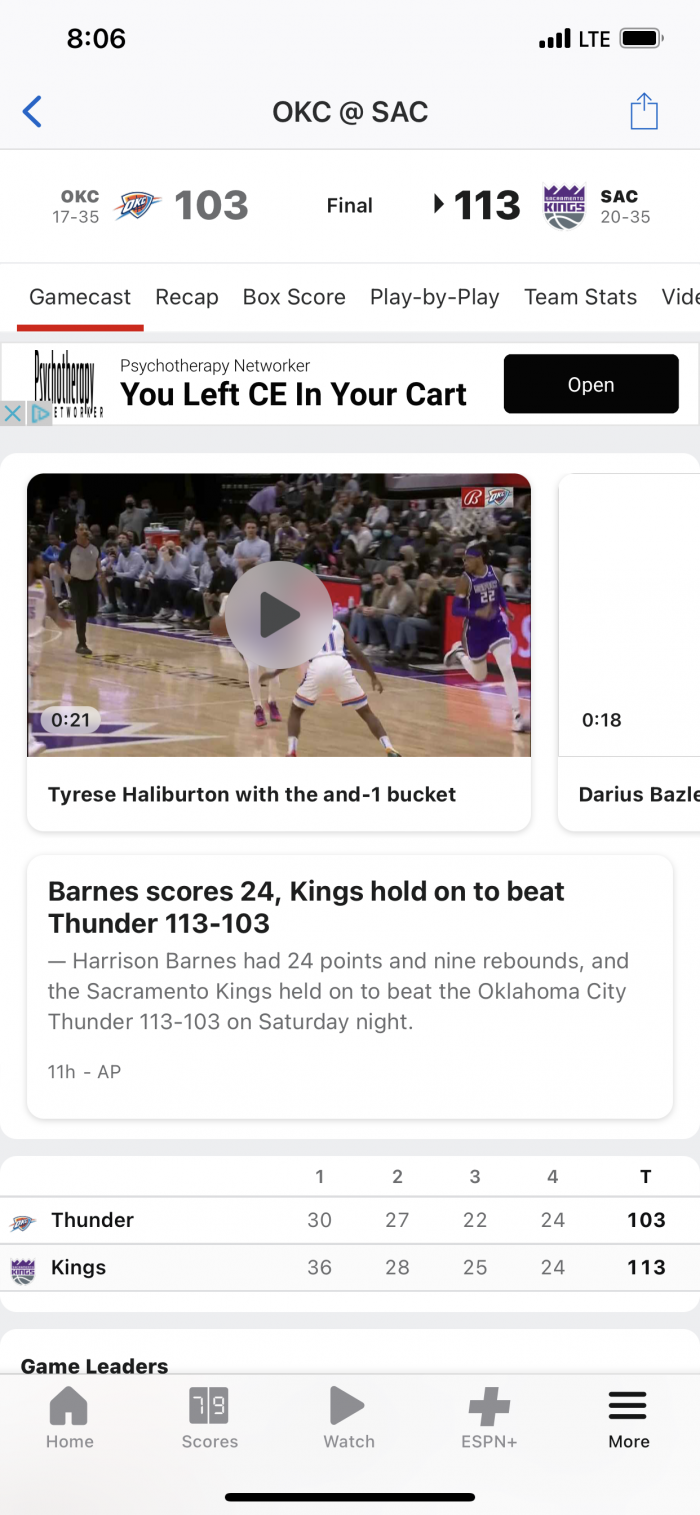Select the Team Stats tab
The image size is (700, 1515).
click(581, 297)
